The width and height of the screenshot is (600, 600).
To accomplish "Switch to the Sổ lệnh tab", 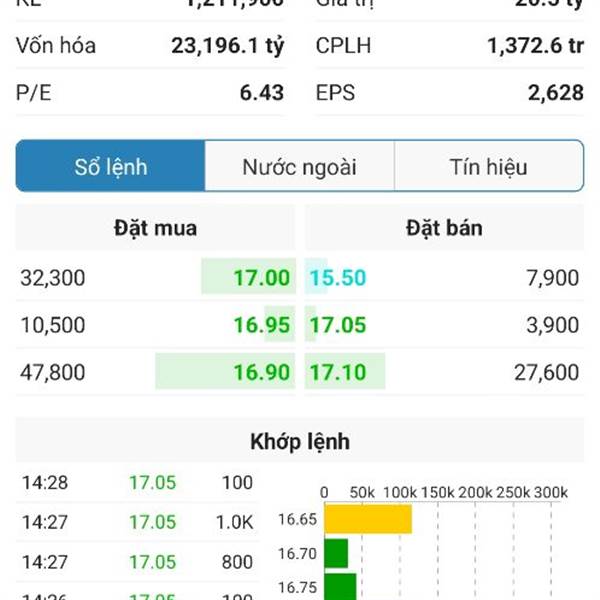I will [110, 166].
